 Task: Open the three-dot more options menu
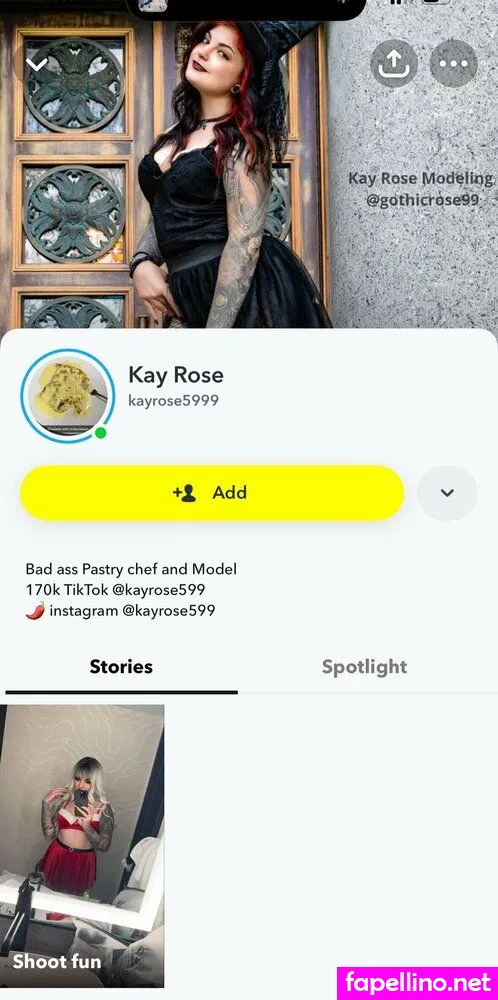click(453, 64)
